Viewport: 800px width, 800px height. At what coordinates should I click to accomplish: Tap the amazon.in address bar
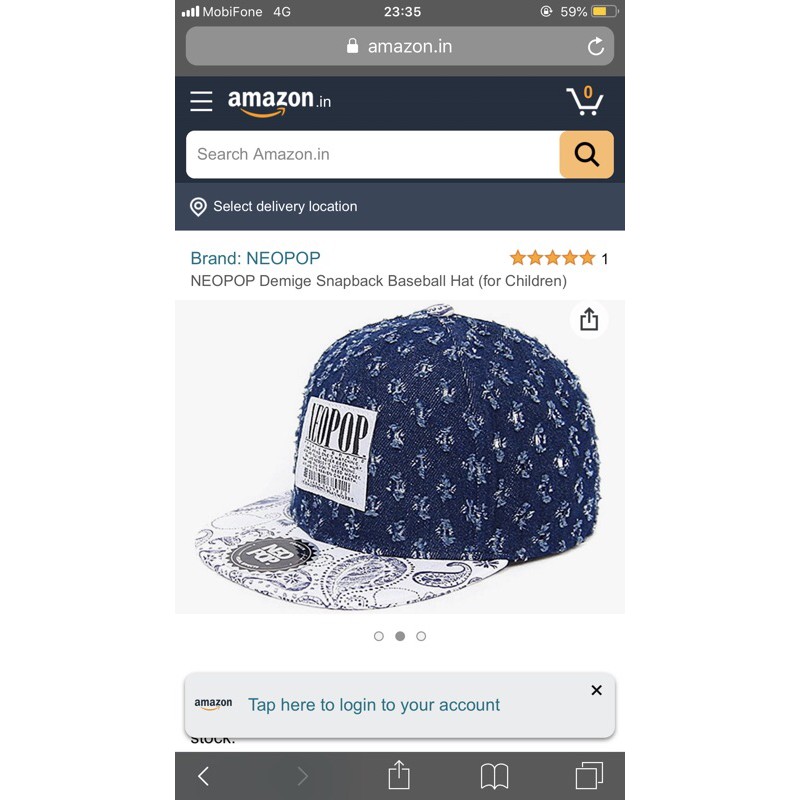398,46
